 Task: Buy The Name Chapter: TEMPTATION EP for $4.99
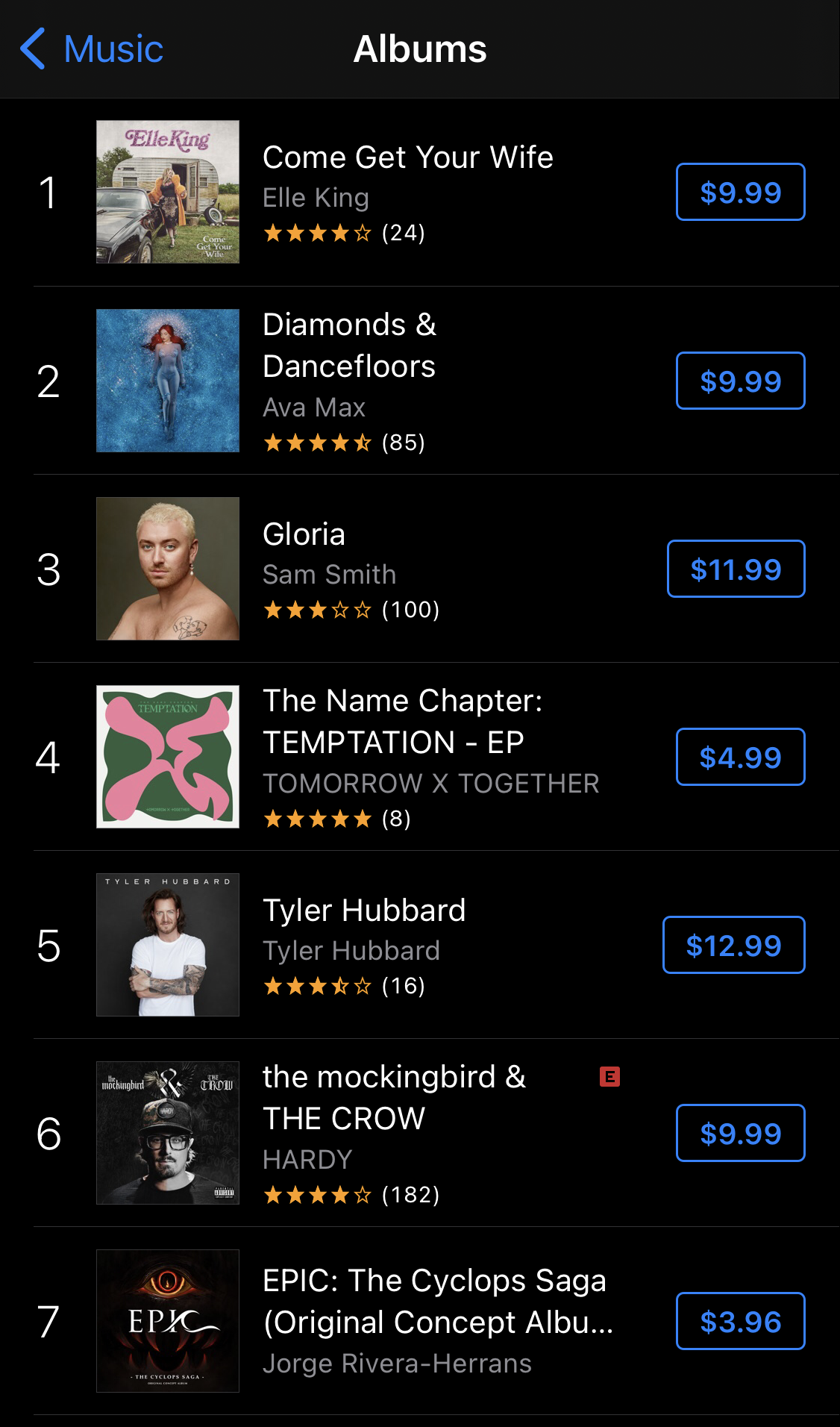(x=740, y=757)
